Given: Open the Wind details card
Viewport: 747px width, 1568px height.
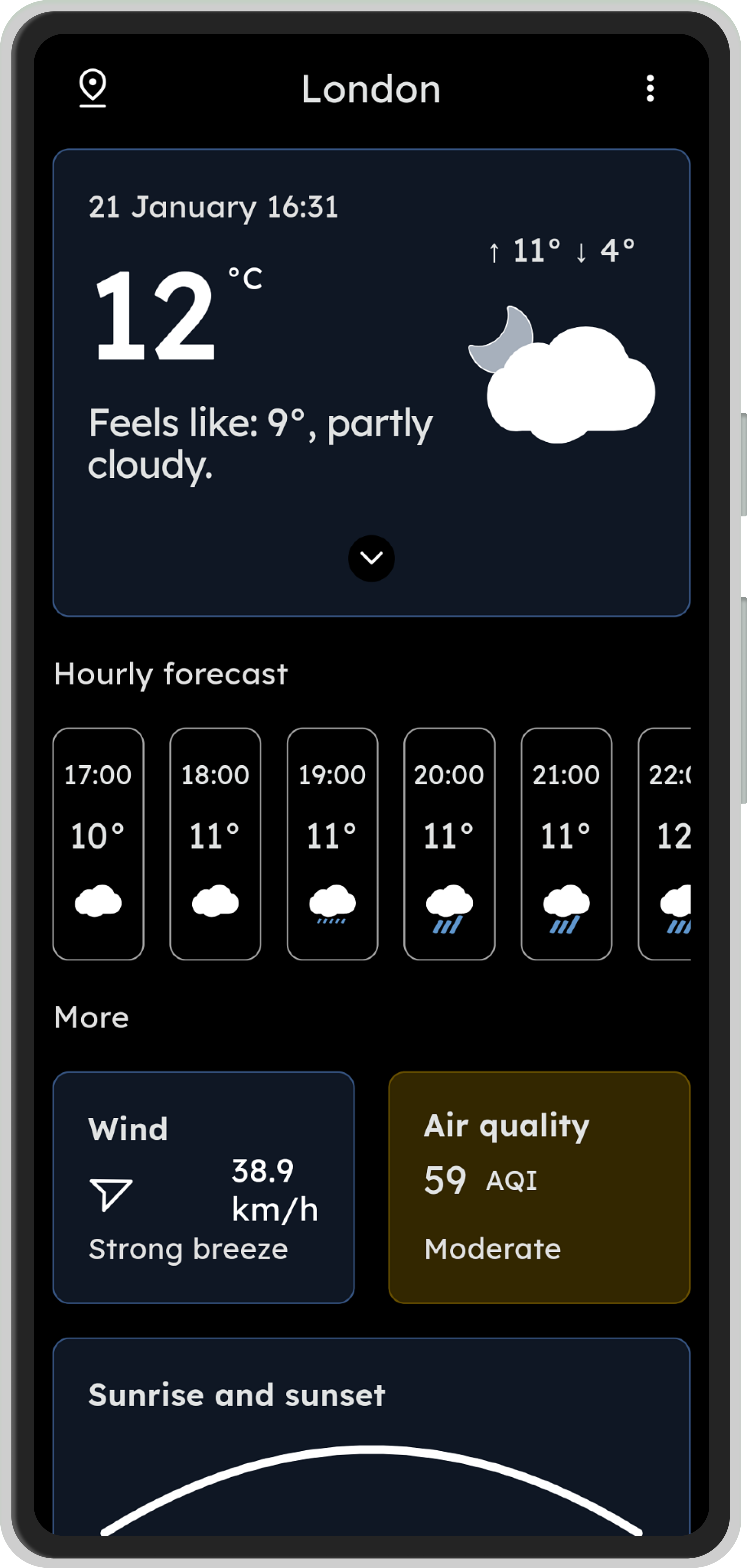Looking at the screenshot, I should pos(204,1187).
